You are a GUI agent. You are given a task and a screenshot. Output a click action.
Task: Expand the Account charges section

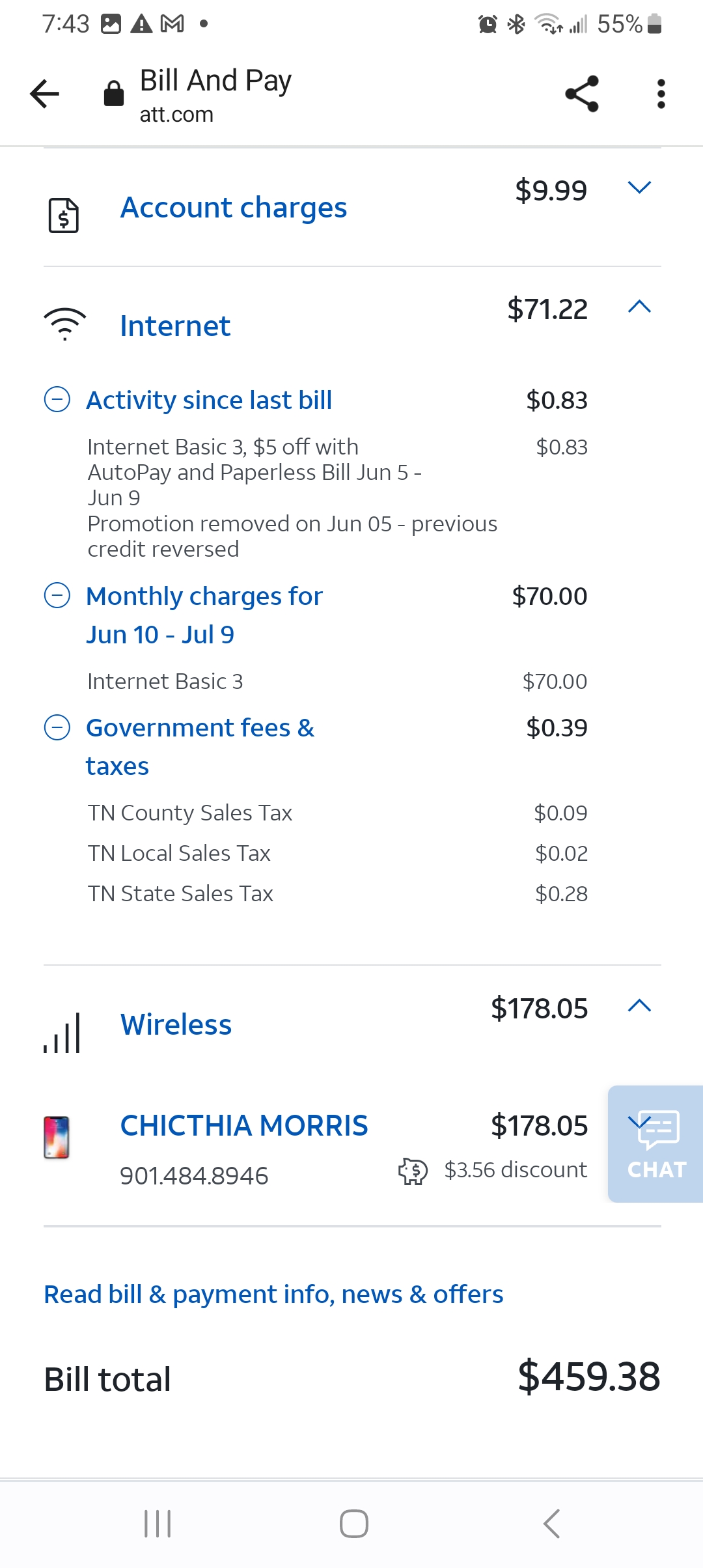pyautogui.click(x=640, y=189)
